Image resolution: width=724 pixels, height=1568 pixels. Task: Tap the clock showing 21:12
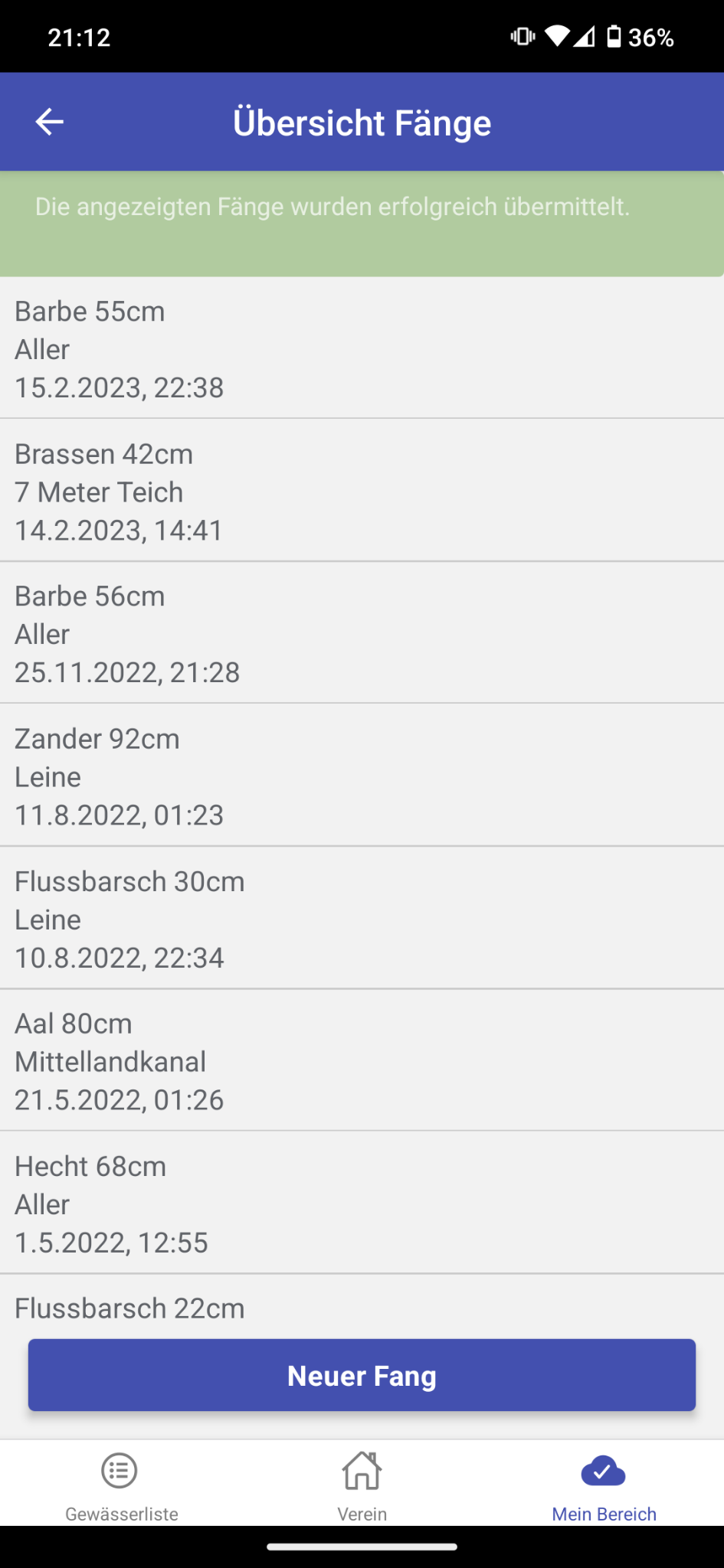tap(78, 36)
